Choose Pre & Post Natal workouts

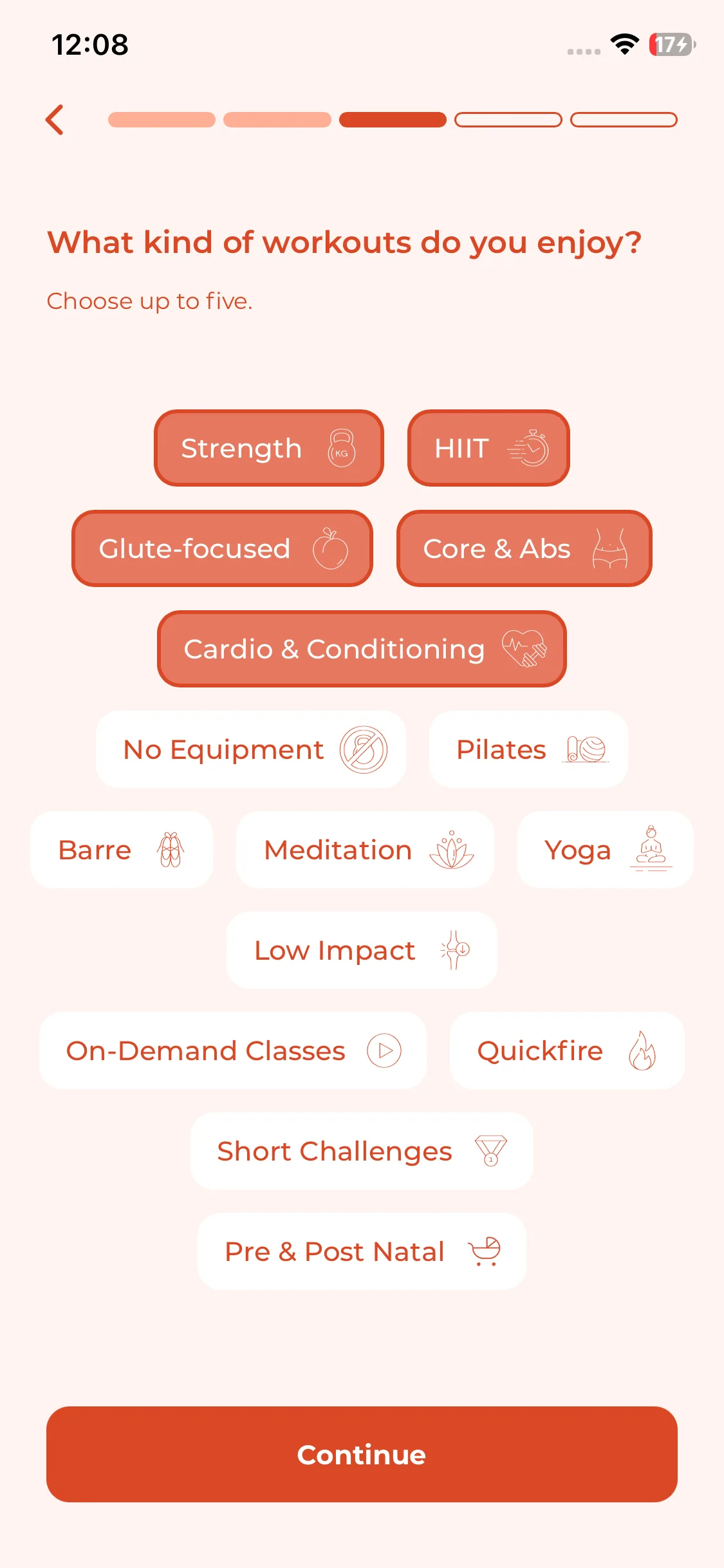(x=362, y=1251)
